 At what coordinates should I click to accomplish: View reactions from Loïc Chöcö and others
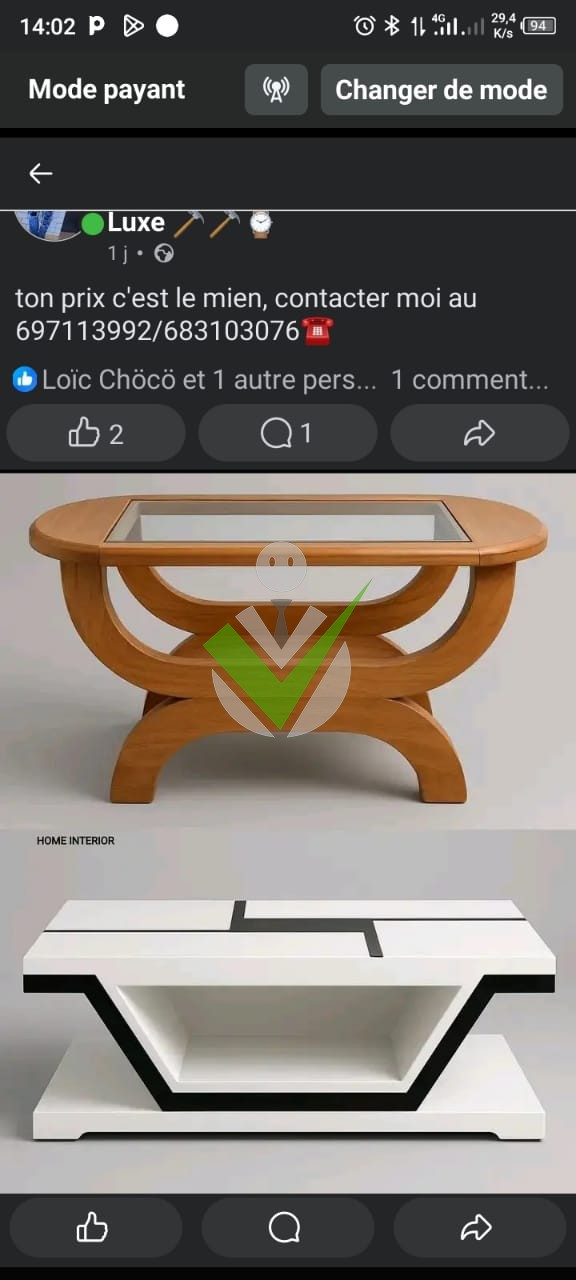click(x=196, y=380)
